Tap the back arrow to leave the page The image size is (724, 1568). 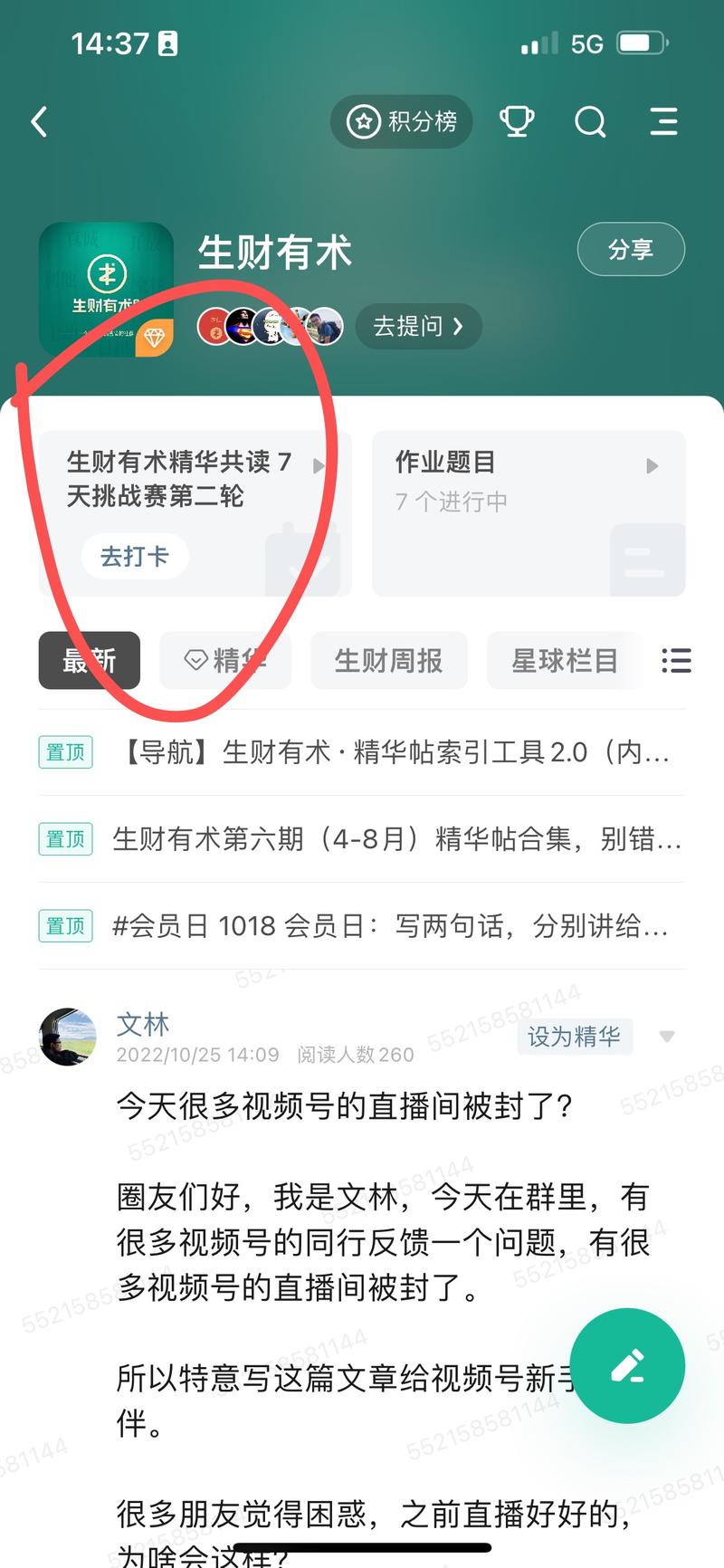38,121
